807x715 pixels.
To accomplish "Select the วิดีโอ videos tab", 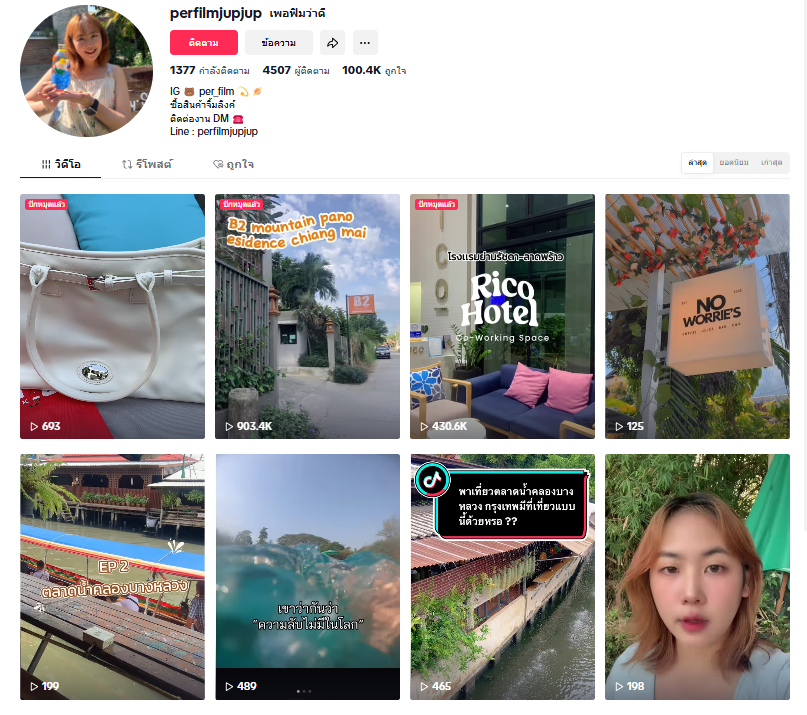I will (x=61, y=164).
